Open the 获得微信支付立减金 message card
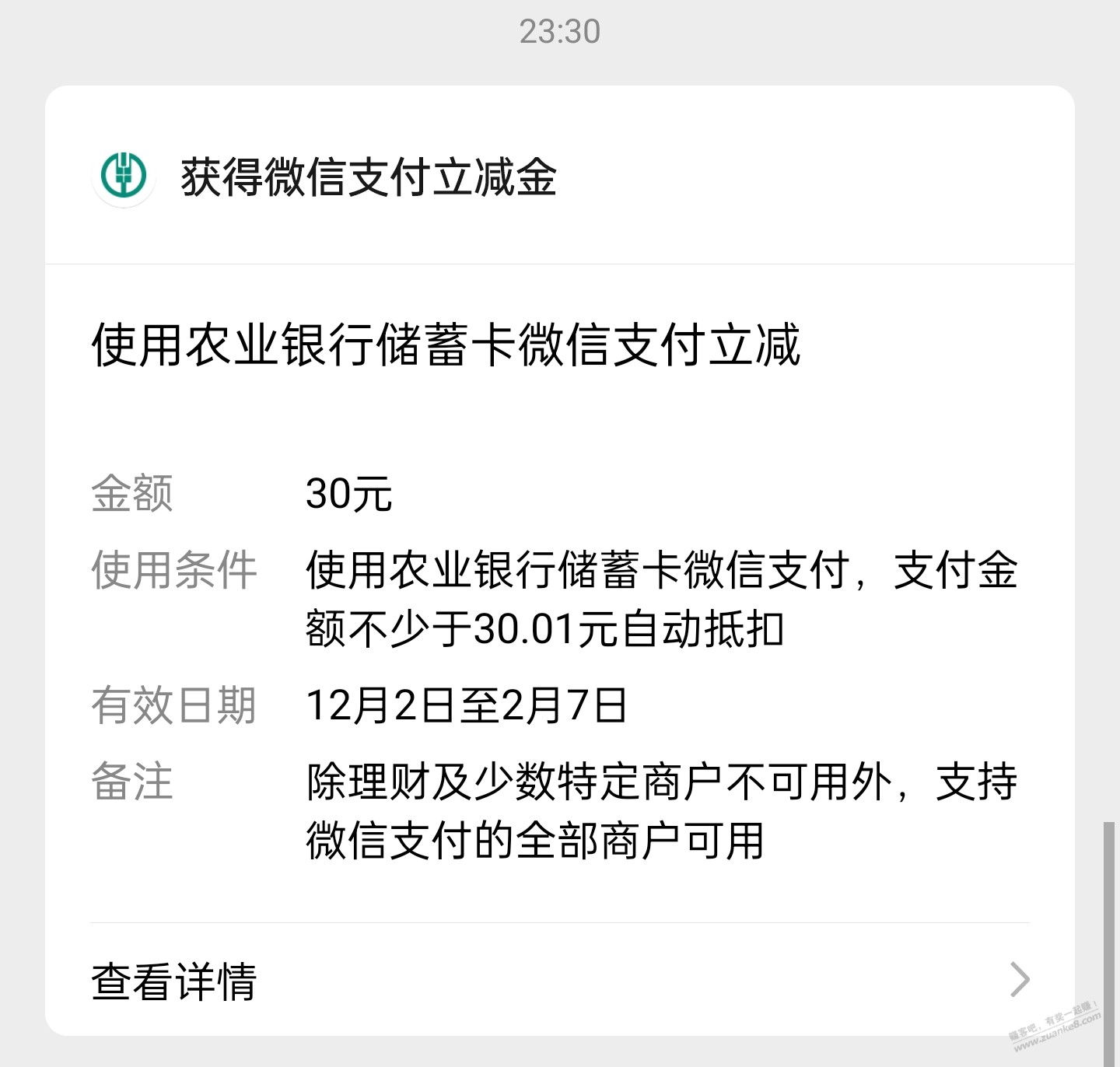Viewport: 1120px width, 1067px height. pos(369,177)
